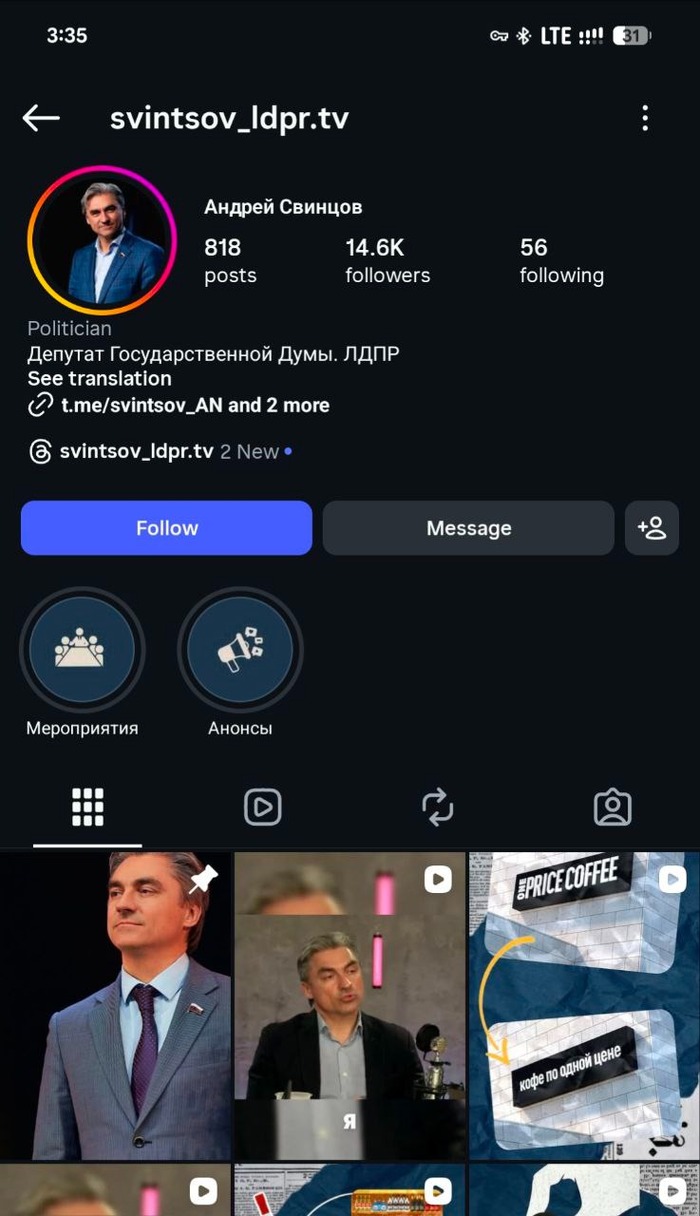This screenshot has height=1216, width=700.
Task: Open the pinned post of the man in a suit
Action: pos(115,1005)
